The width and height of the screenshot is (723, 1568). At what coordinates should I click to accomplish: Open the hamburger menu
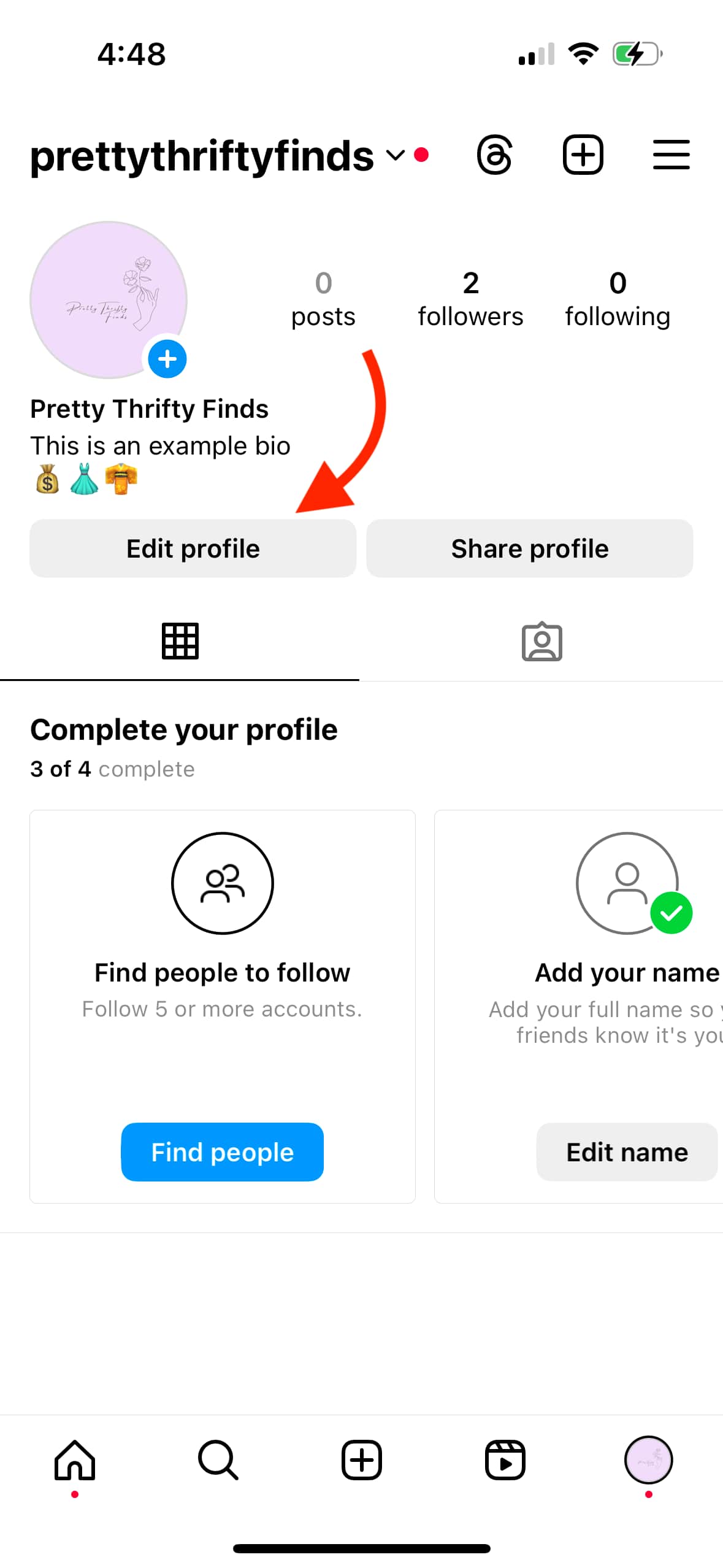click(671, 155)
